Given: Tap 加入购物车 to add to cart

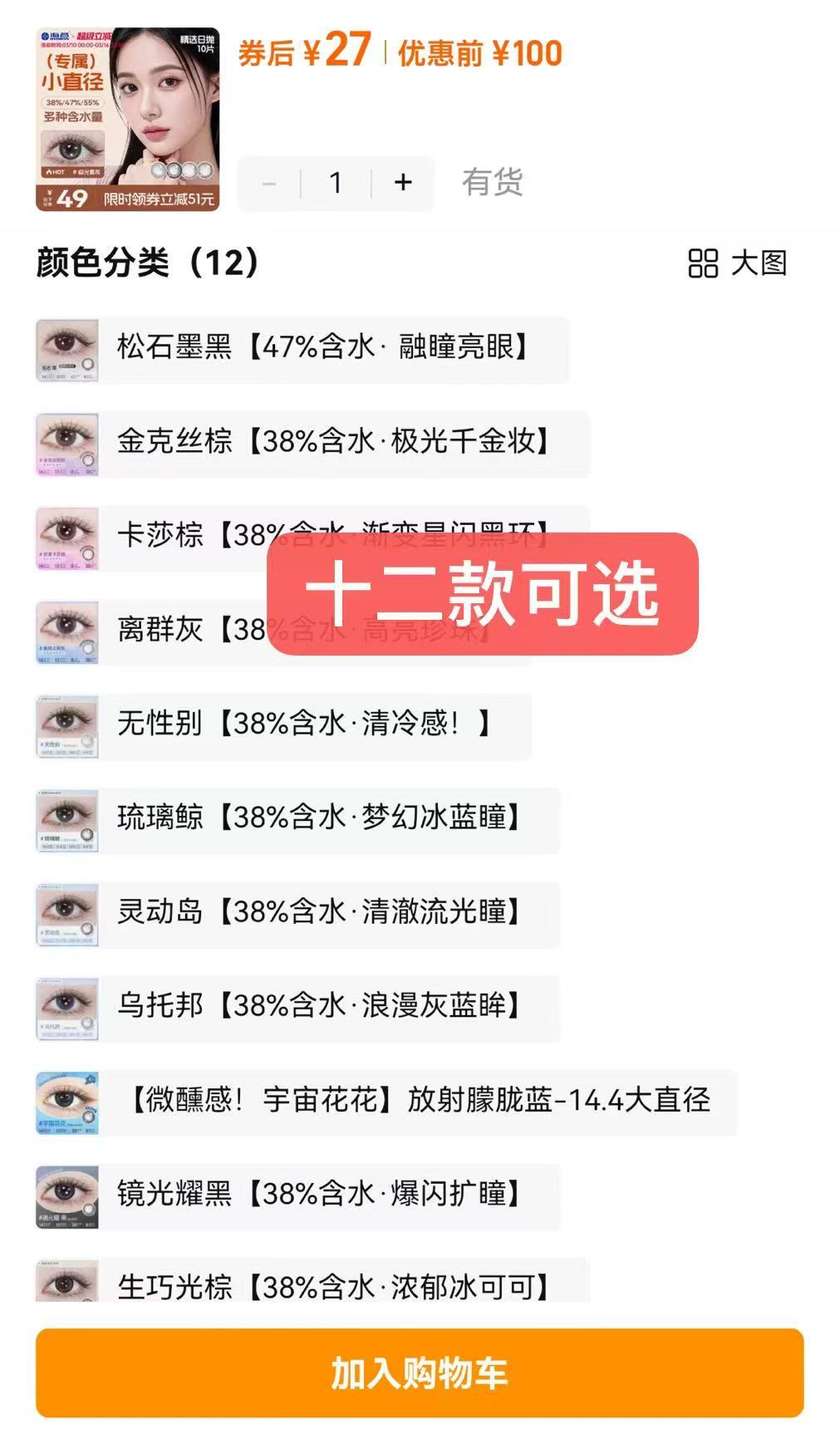Looking at the screenshot, I should coord(420,1373).
